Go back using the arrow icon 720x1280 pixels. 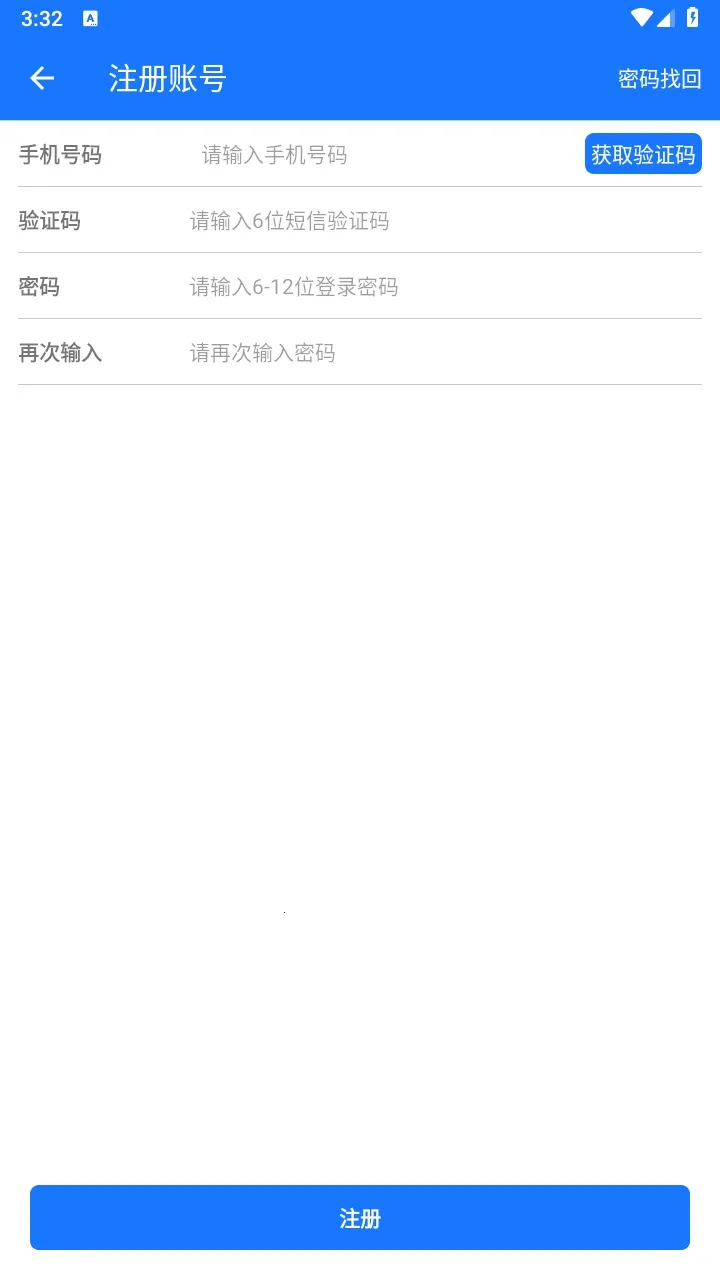(42, 78)
